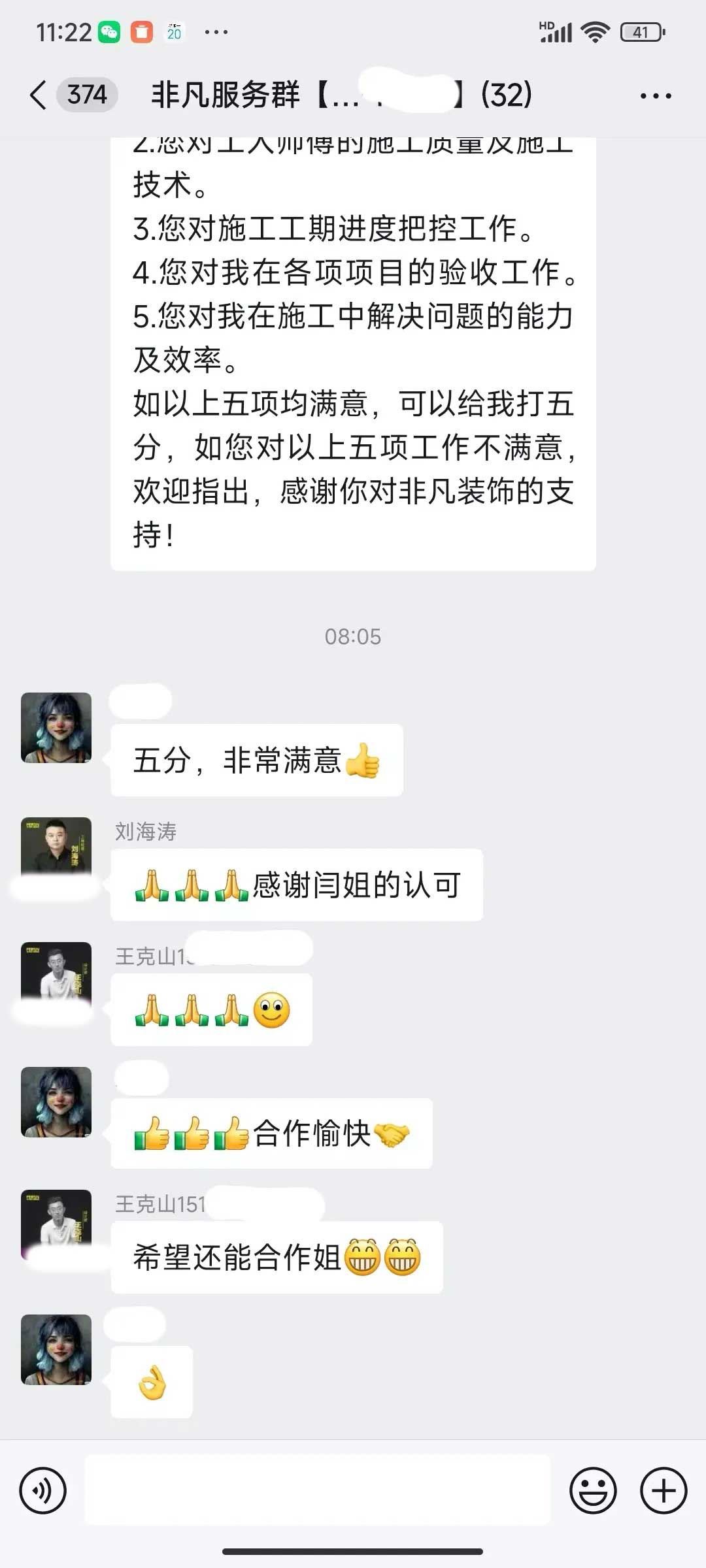Tap the message text field

coord(318,1490)
